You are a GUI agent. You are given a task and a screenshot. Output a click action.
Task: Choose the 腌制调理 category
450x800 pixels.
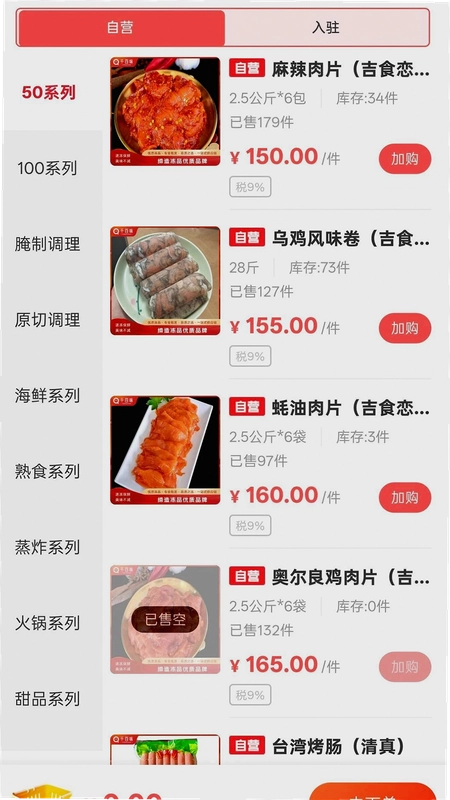[47, 244]
